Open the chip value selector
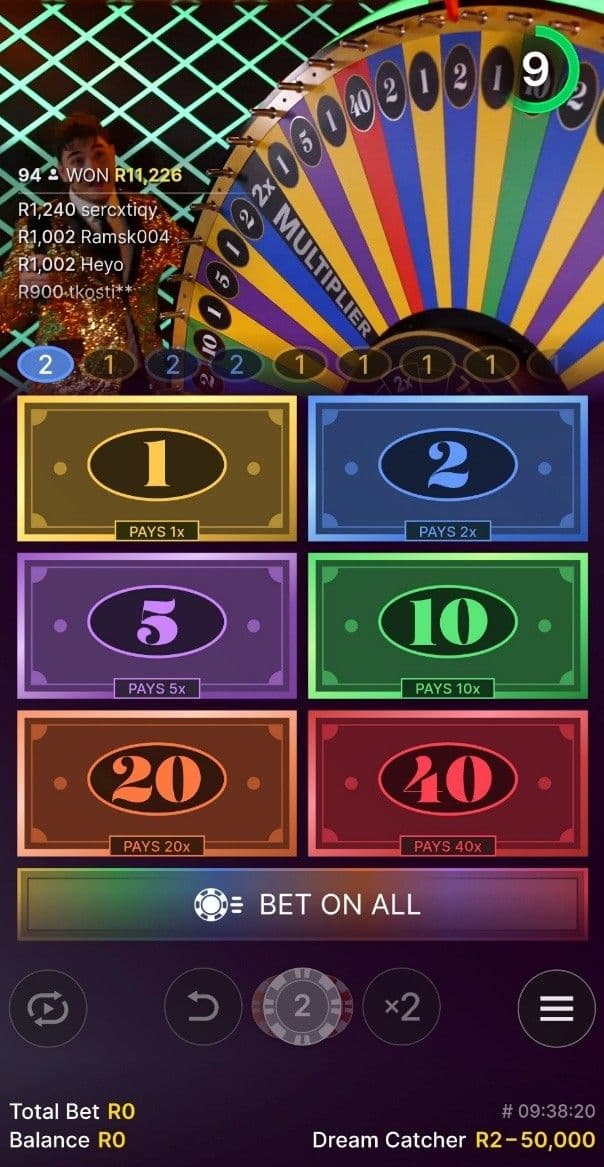 tap(302, 1008)
